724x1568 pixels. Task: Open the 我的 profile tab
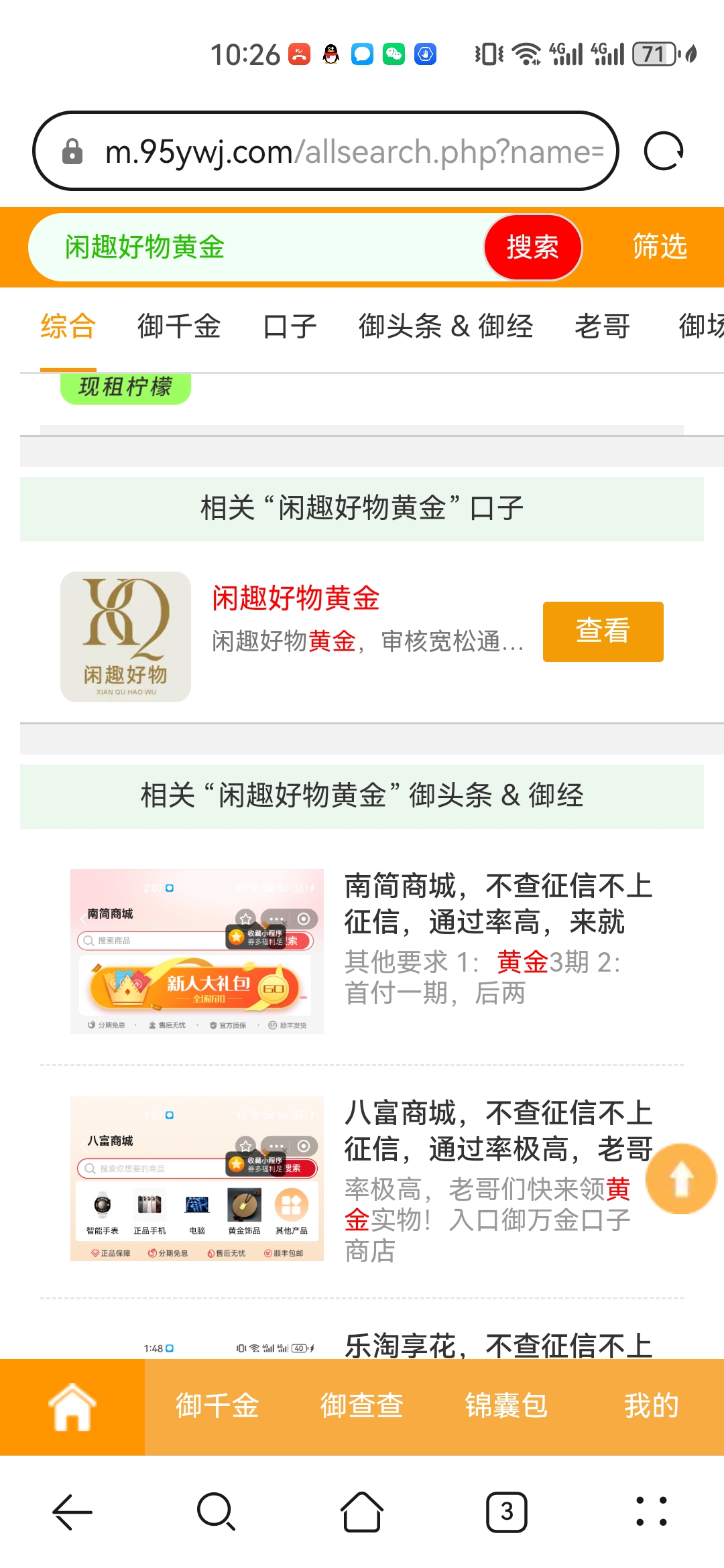[651, 1407]
